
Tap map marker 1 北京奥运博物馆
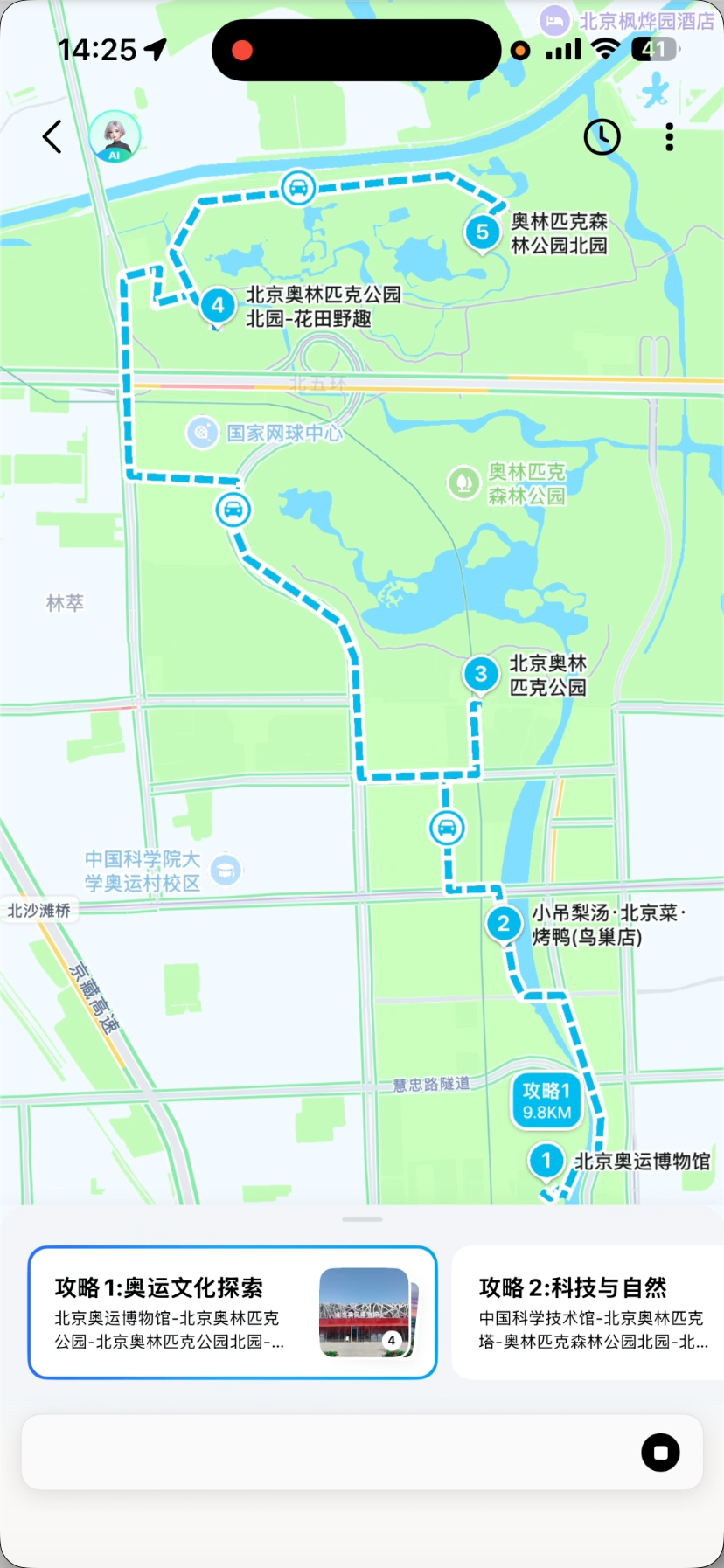pos(546,1162)
